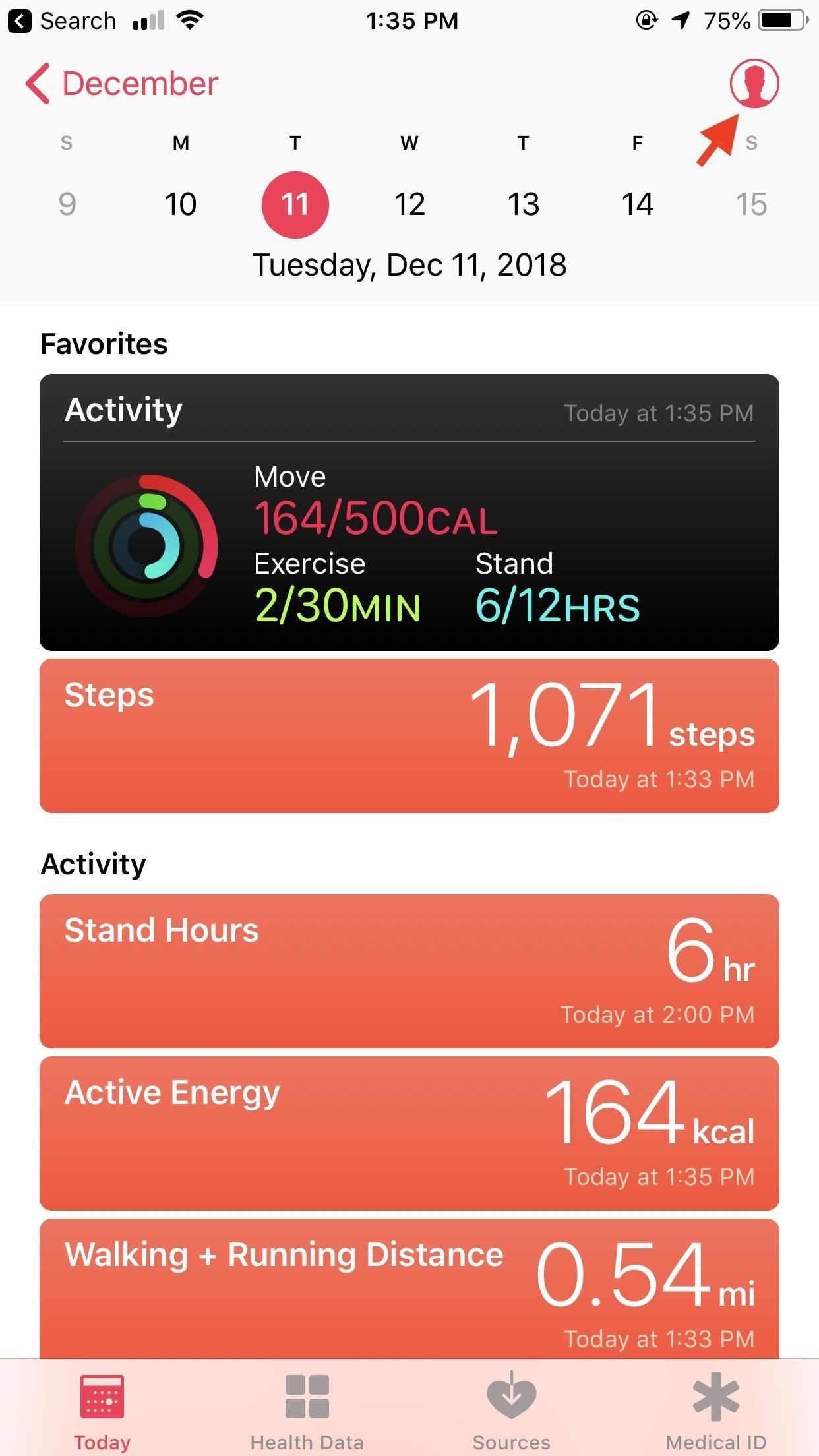The height and width of the screenshot is (1456, 819).
Task: Open the Steps card
Action: click(409, 734)
